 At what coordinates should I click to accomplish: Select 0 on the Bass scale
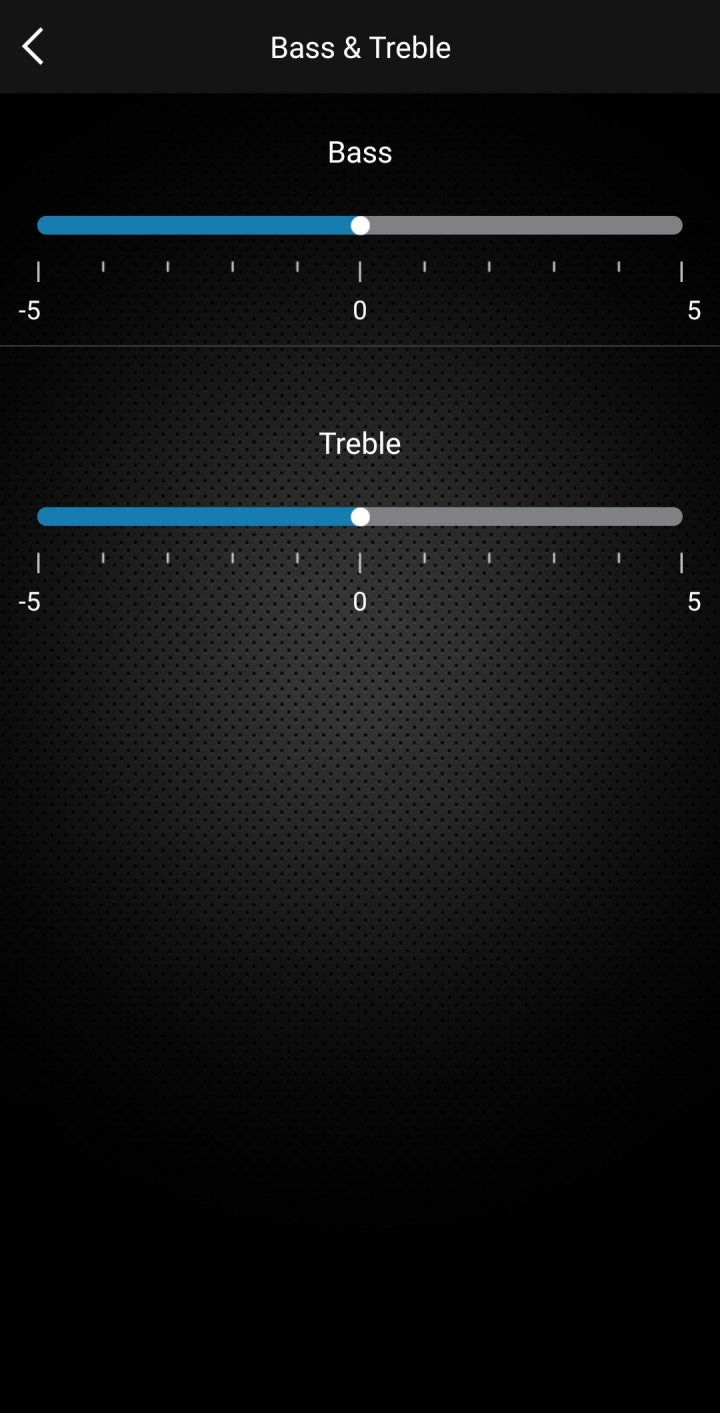[359, 310]
